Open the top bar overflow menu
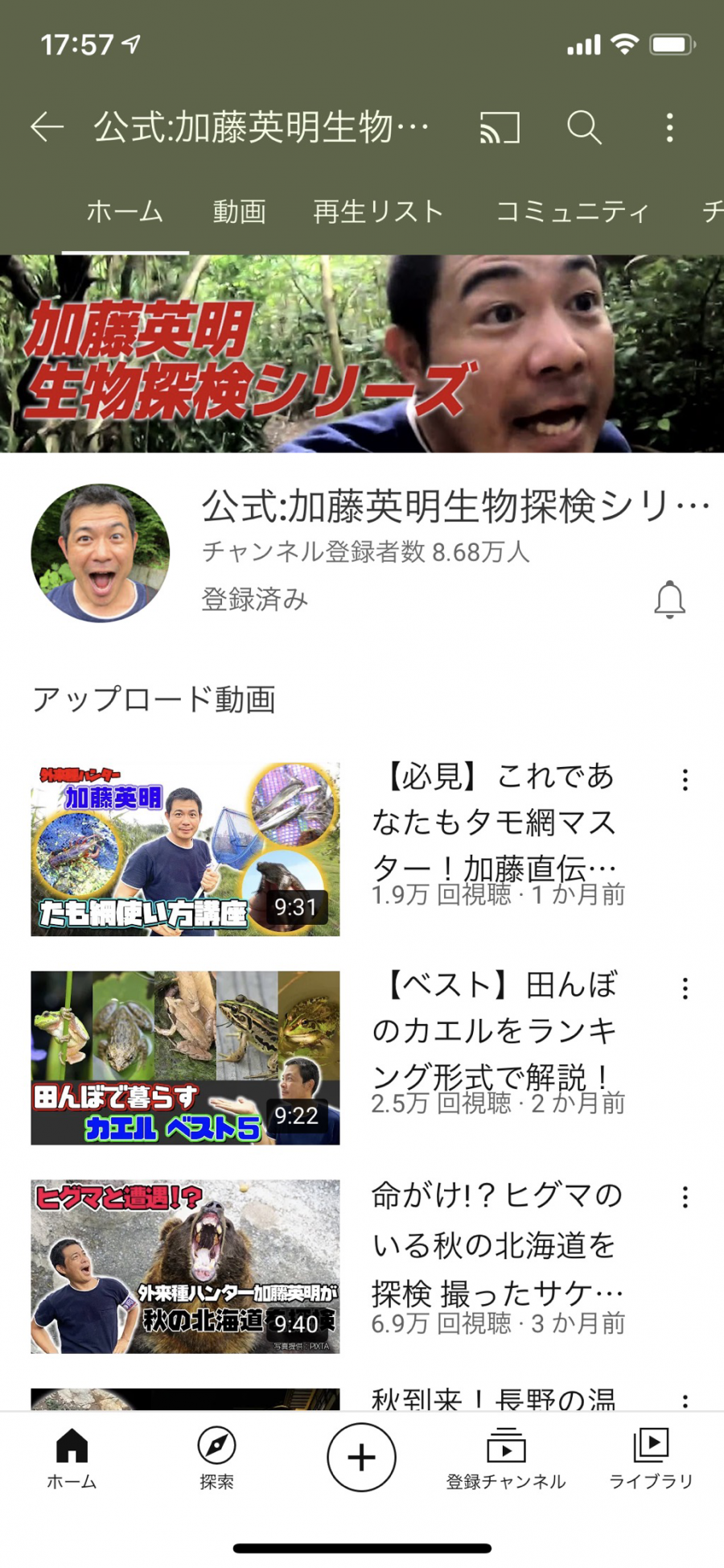 [x=669, y=127]
